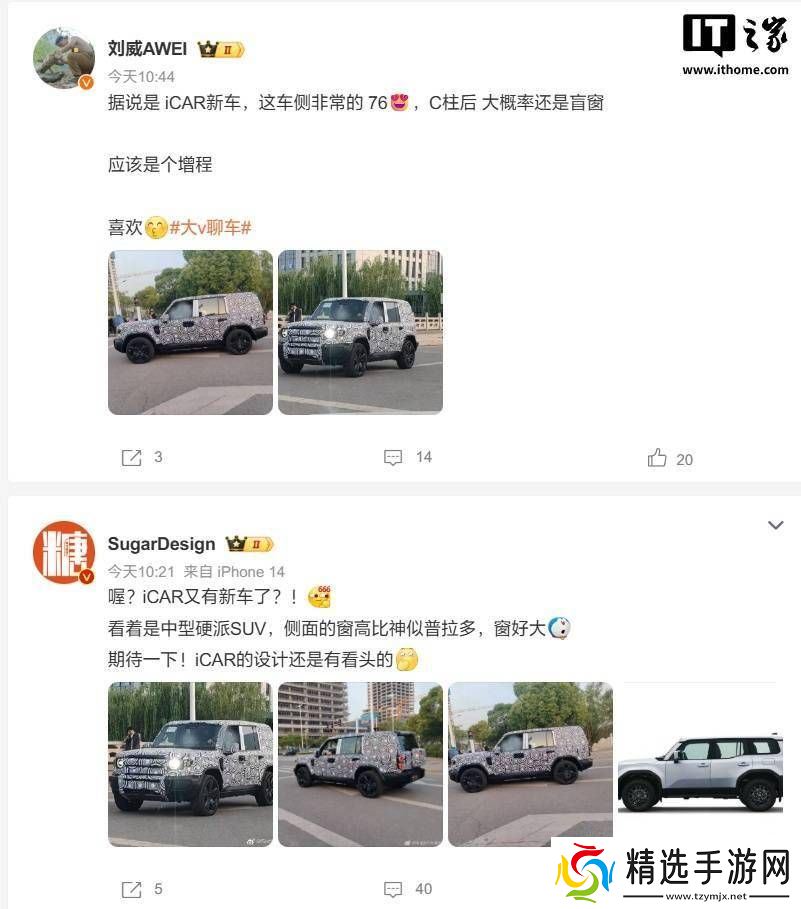This screenshot has height=909, width=801.
Task: View SugarDesign's second car photo
Action: tap(360, 764)
